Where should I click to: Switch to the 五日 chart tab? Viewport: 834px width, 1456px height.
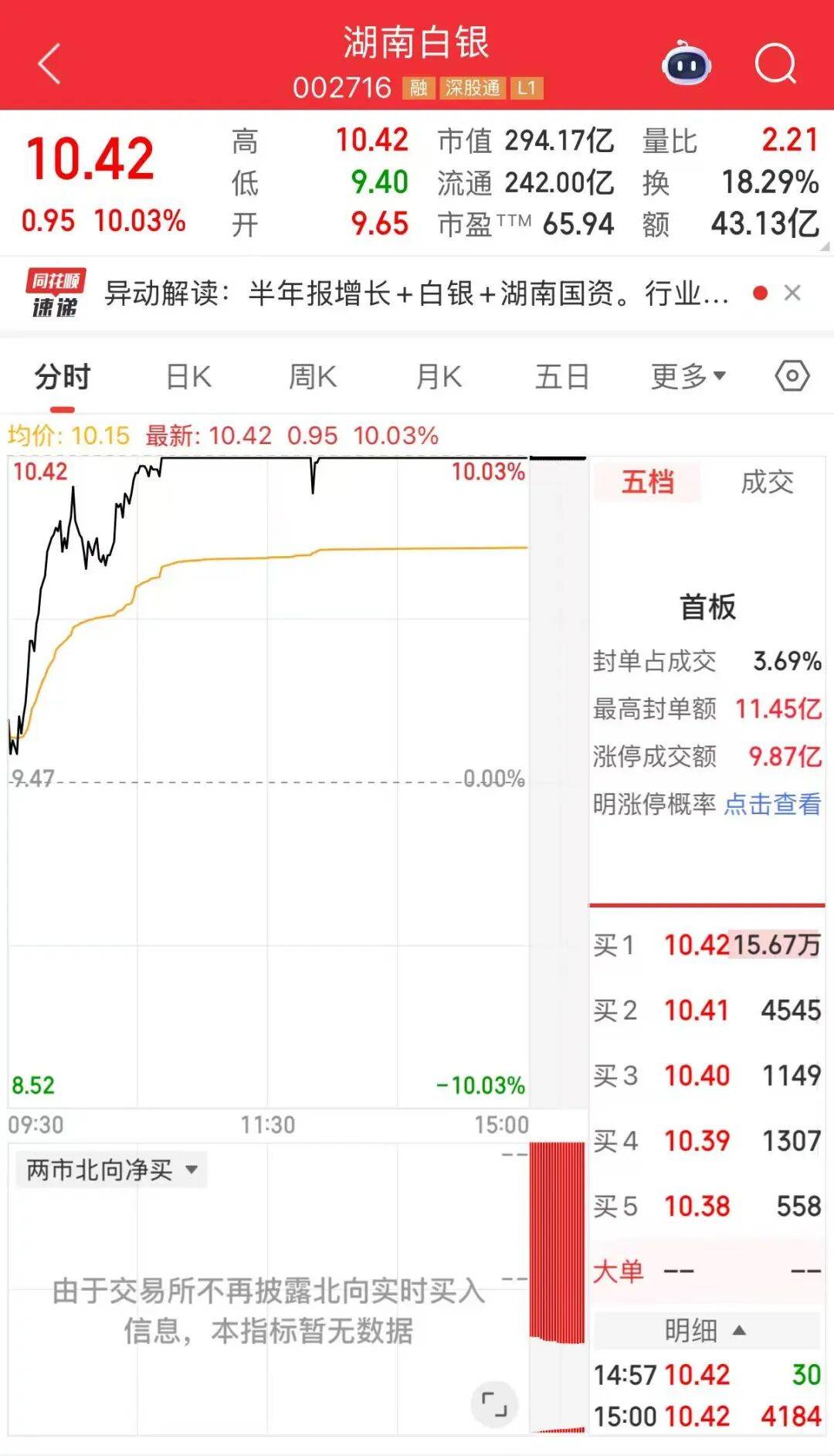(x=562, y=377)
